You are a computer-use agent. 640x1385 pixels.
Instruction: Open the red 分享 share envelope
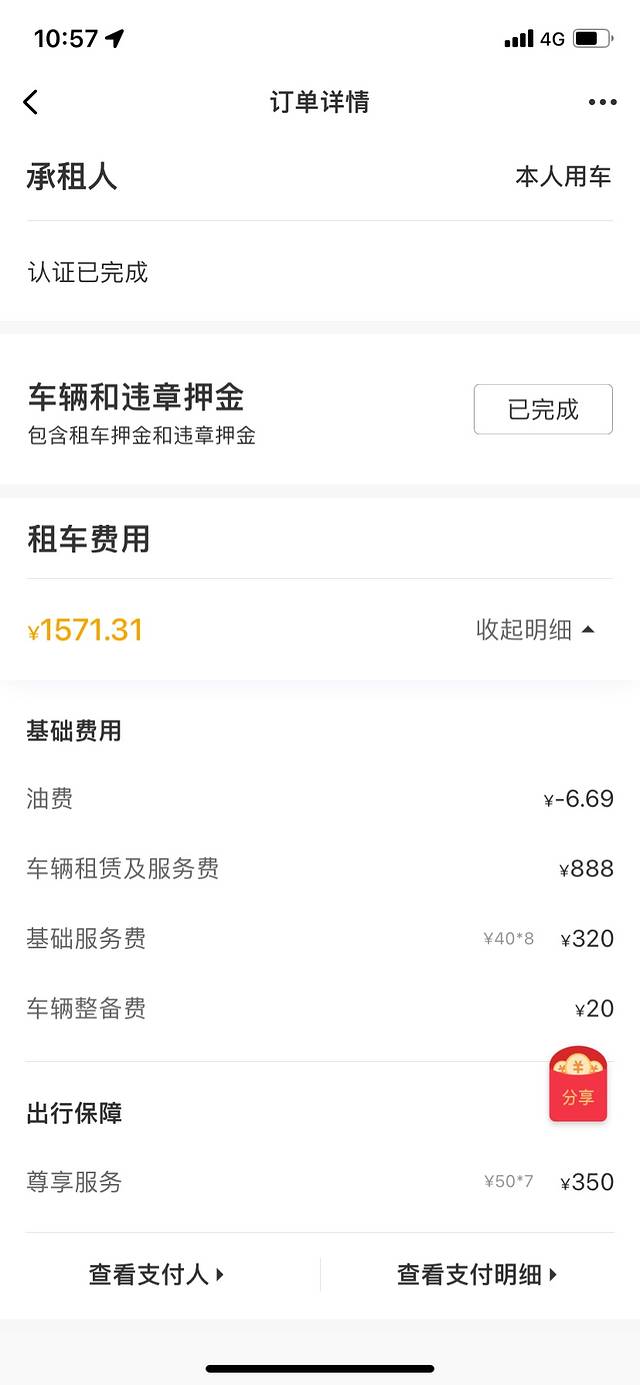coord(578,1085)
